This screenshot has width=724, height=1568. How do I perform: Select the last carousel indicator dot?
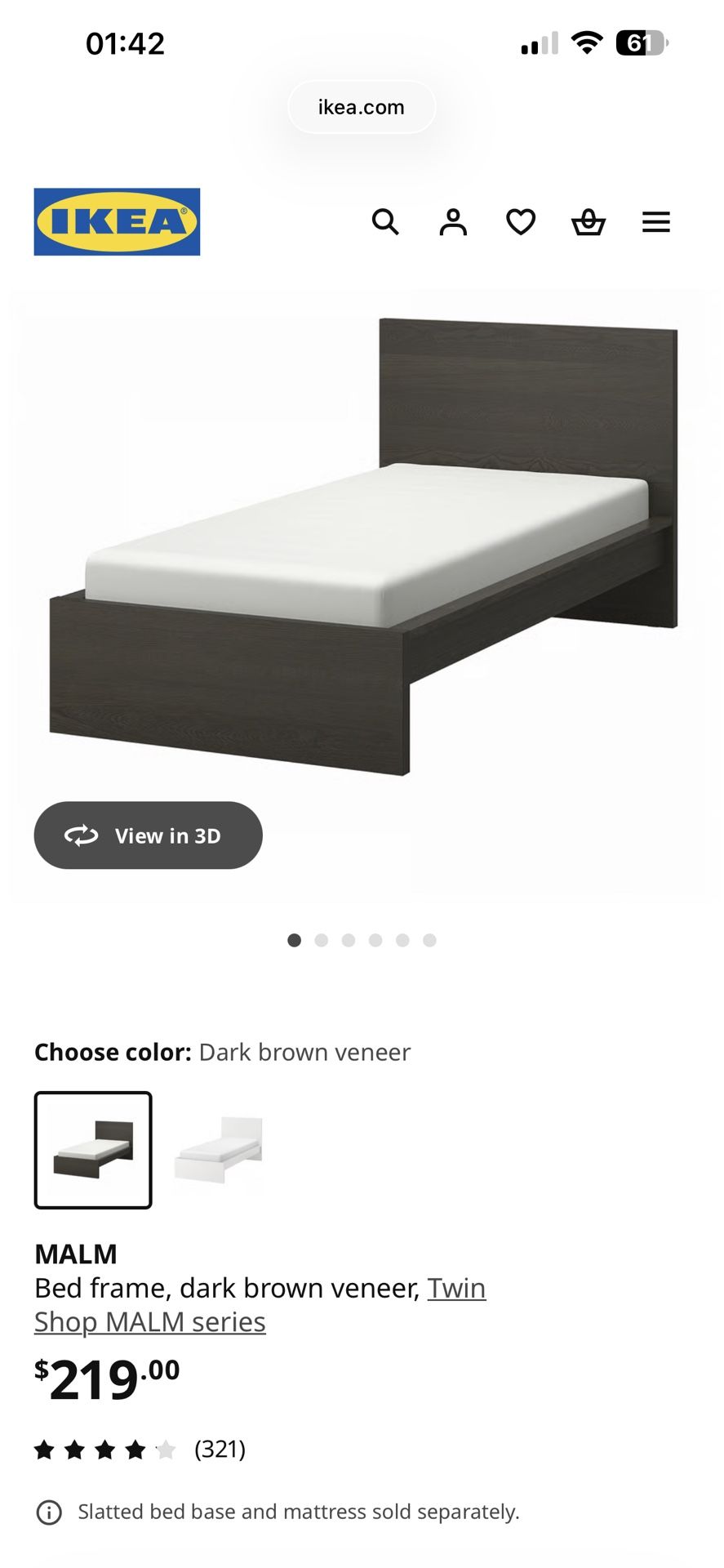[x=430, y=940]
